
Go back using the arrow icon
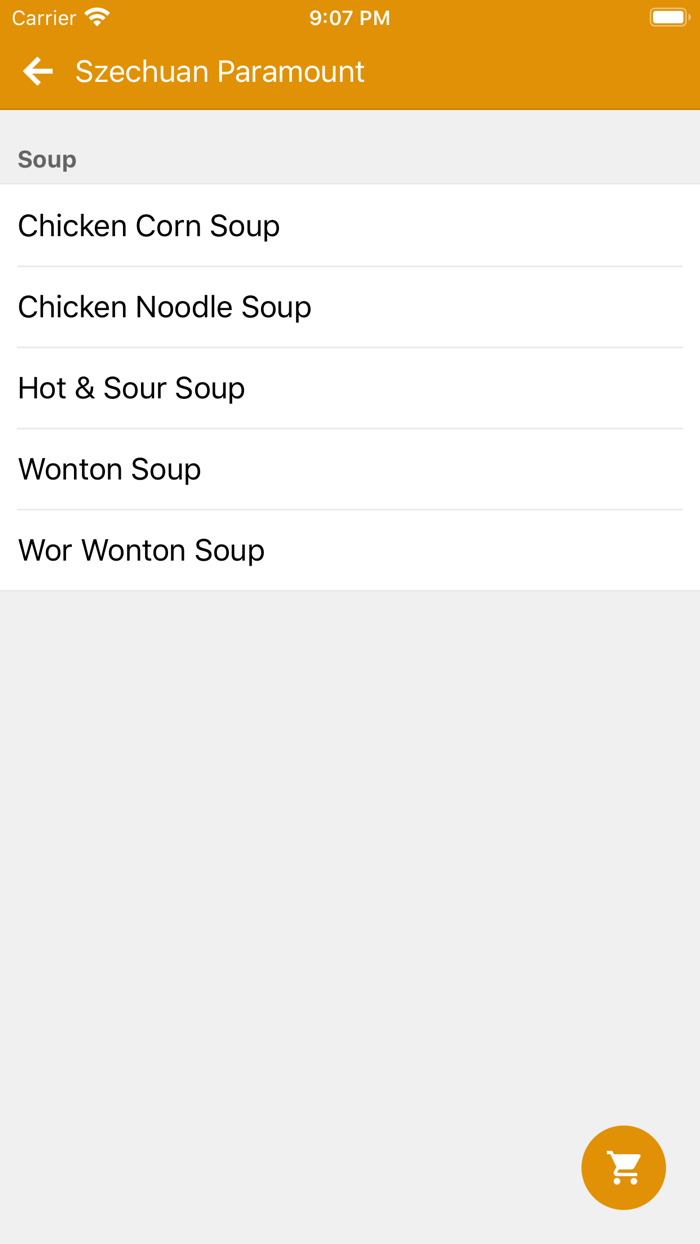tap(38, 71)
